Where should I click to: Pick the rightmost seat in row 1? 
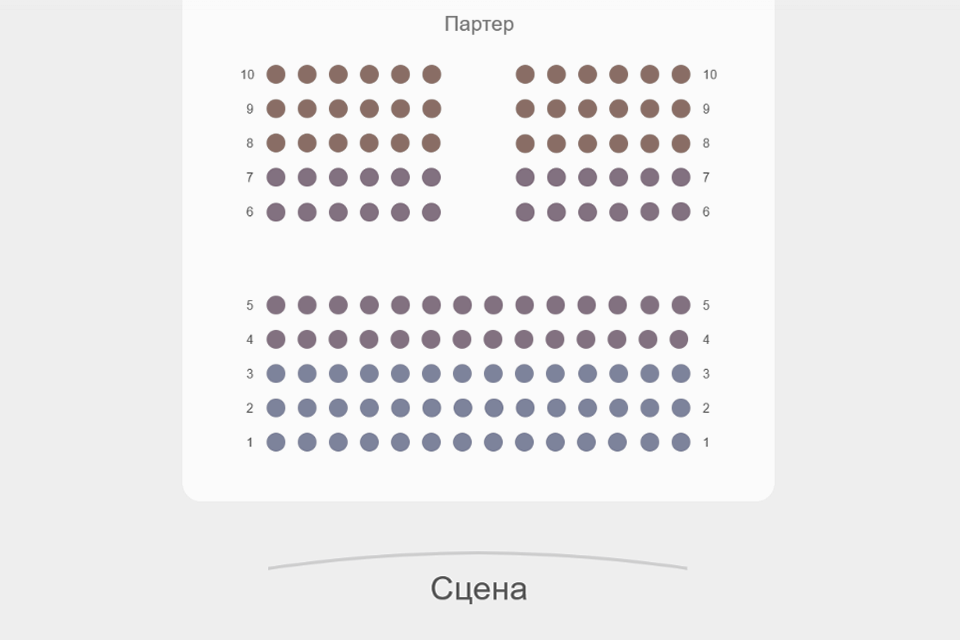pos(681,442)
